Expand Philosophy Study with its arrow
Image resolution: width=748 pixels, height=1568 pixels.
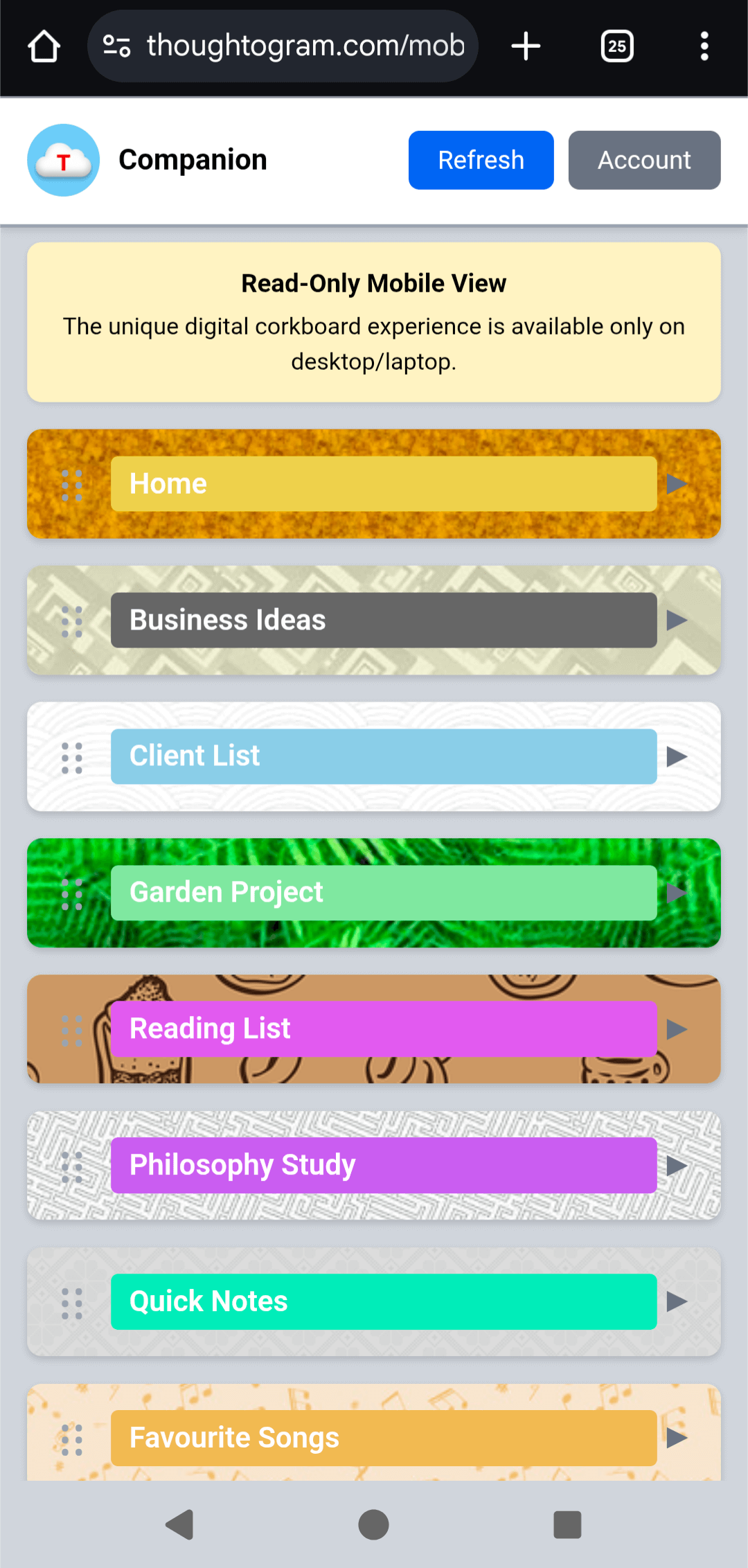point(676,1165)
